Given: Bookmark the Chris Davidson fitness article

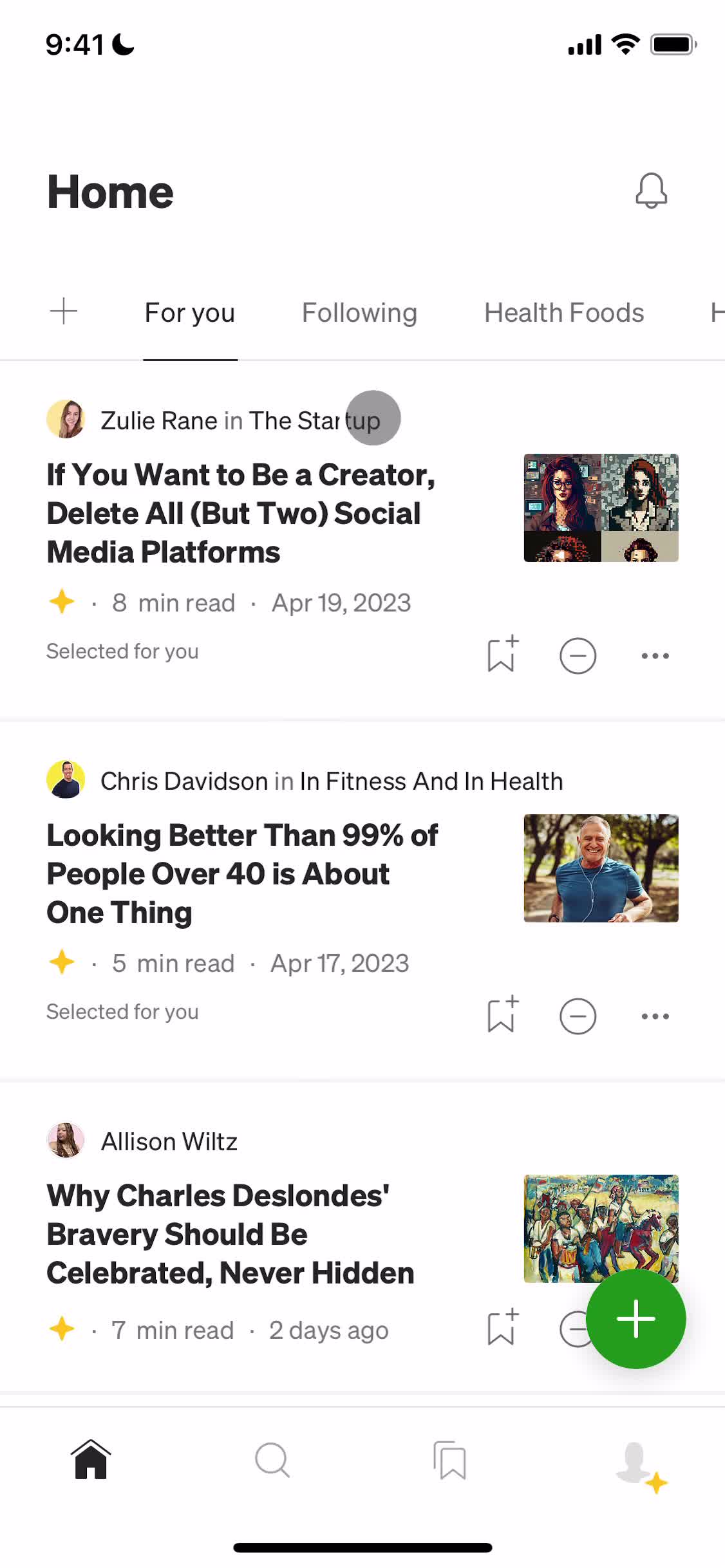Looking at the screenshot, I should click(501, 1015).
